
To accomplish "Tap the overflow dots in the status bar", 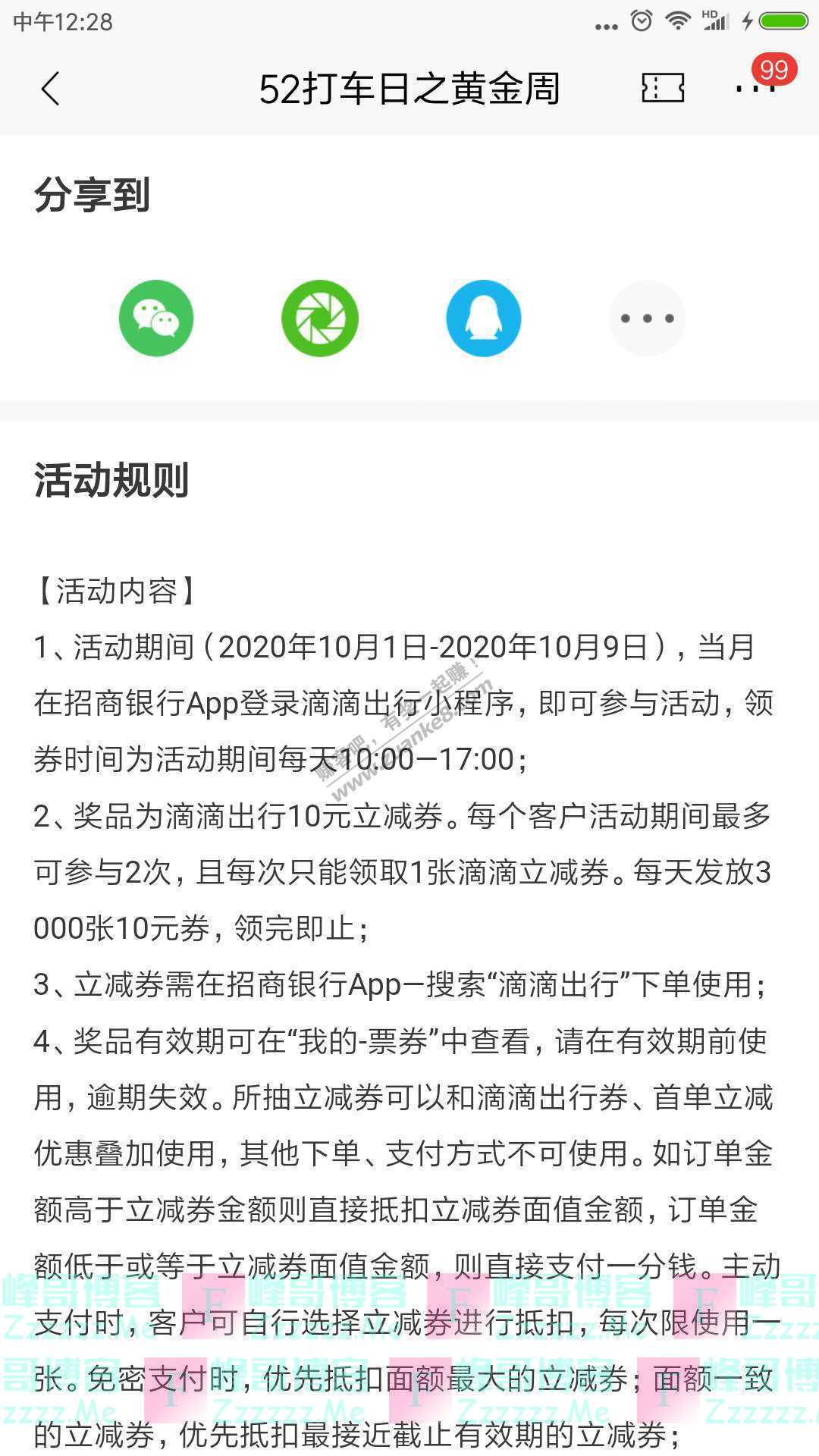I will coord(607,25).
